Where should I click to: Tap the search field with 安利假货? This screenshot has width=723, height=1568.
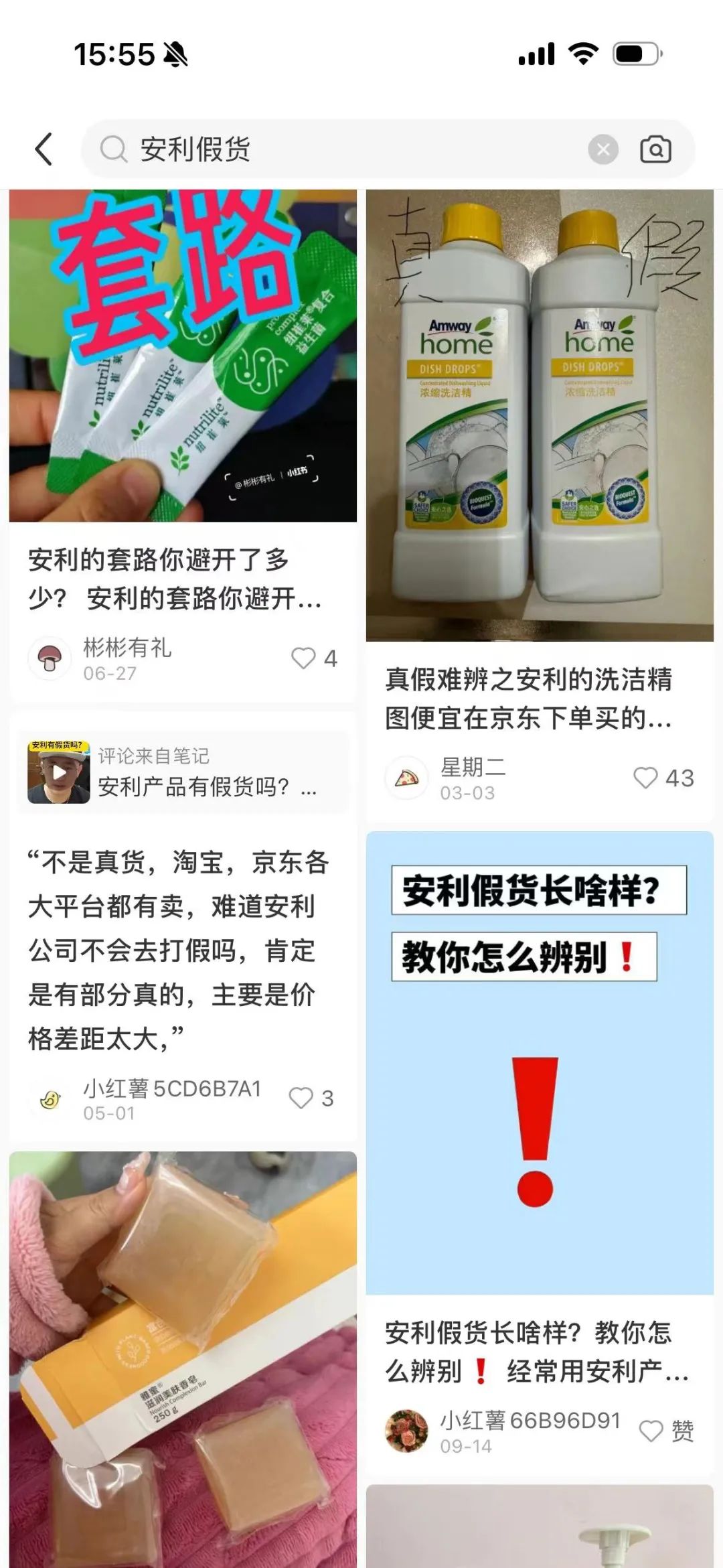[335, 149]
